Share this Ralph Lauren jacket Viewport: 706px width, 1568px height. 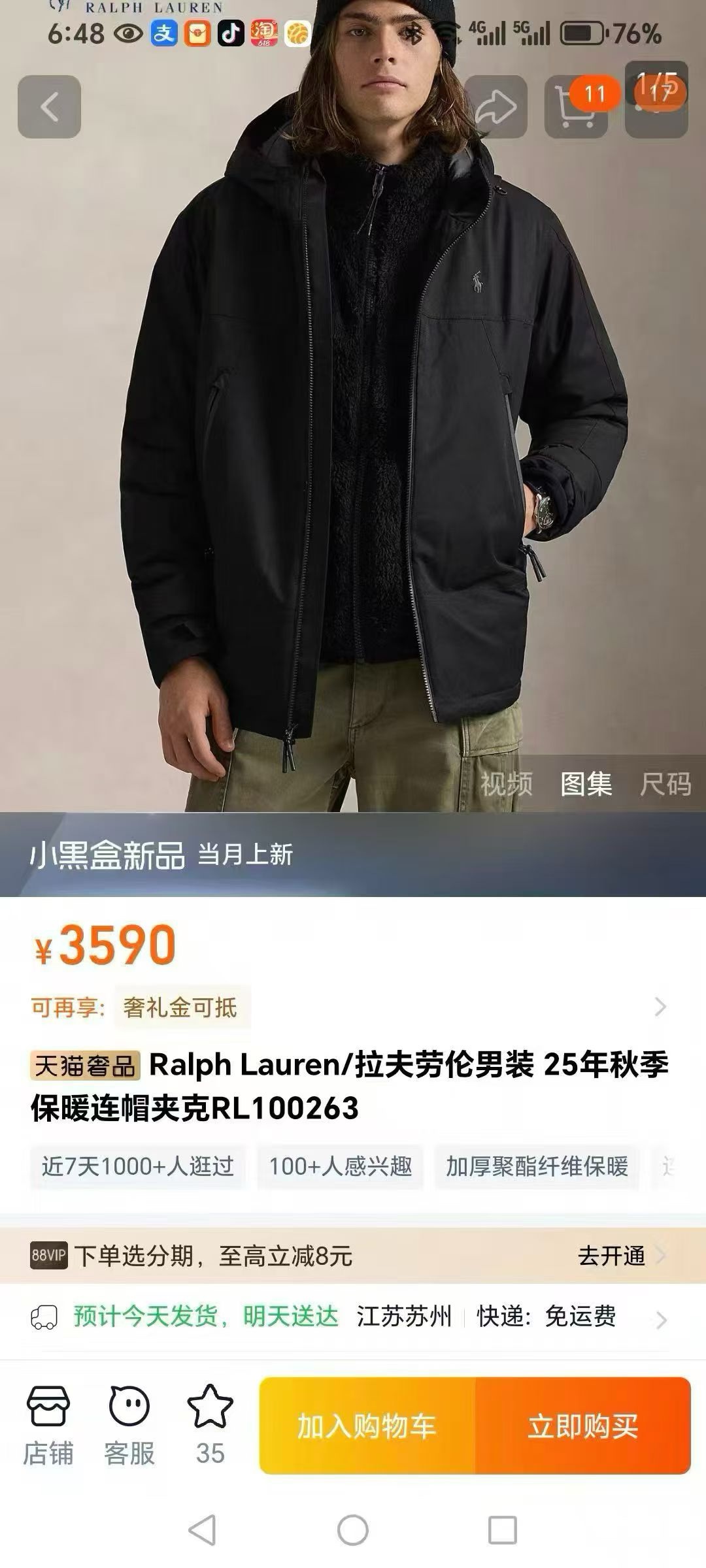[496, 106]
